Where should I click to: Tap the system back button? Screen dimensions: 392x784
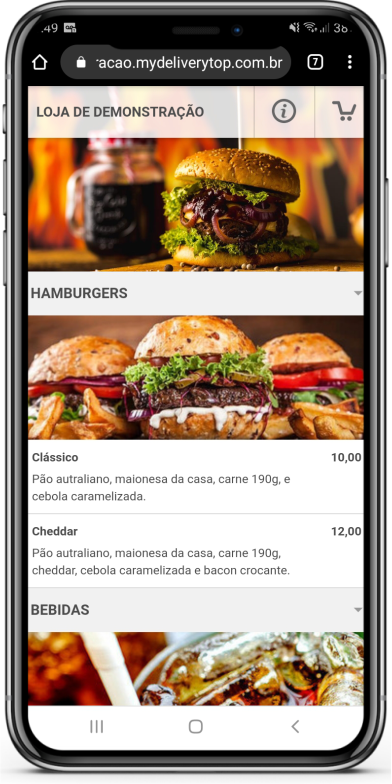coord(295,726)
